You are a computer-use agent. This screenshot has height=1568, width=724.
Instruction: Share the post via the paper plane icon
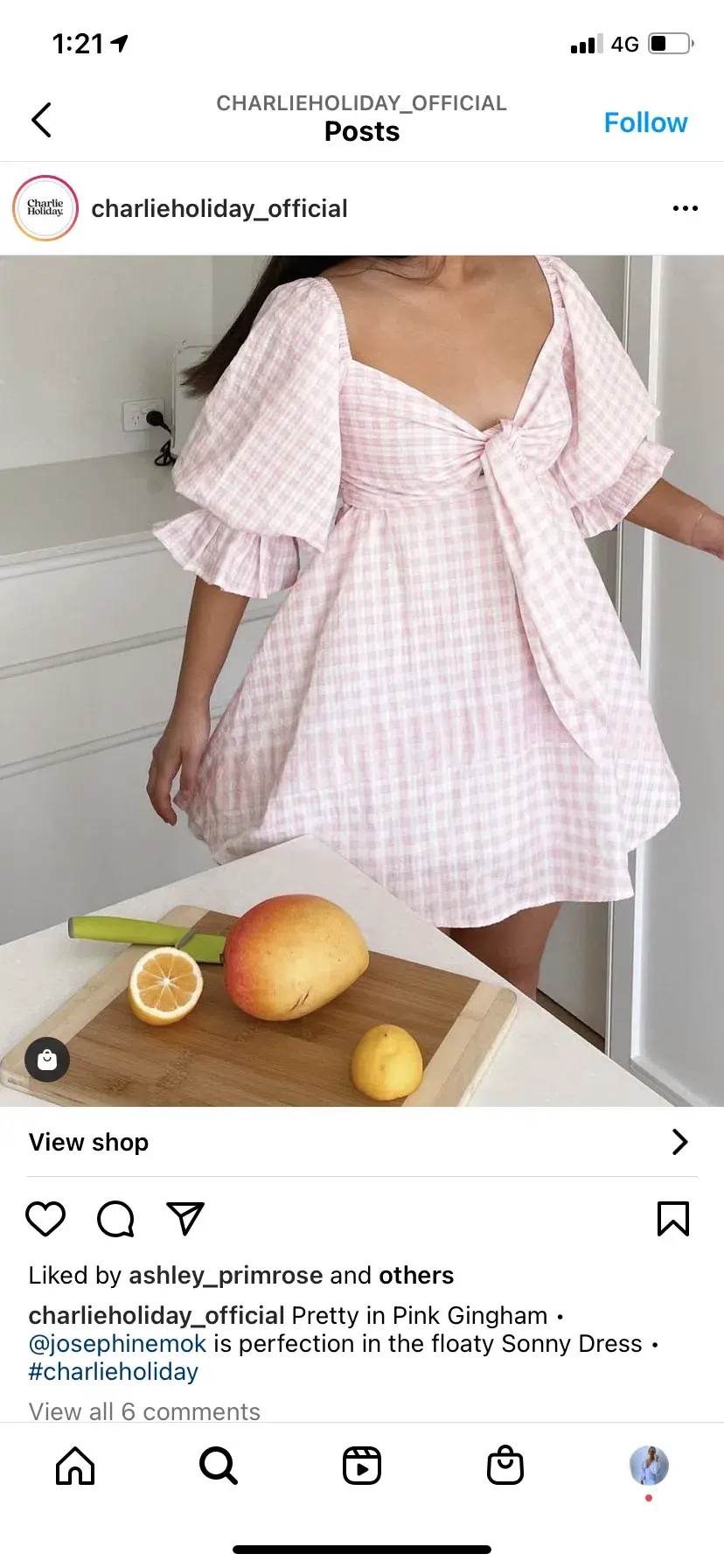(185, 1218)
